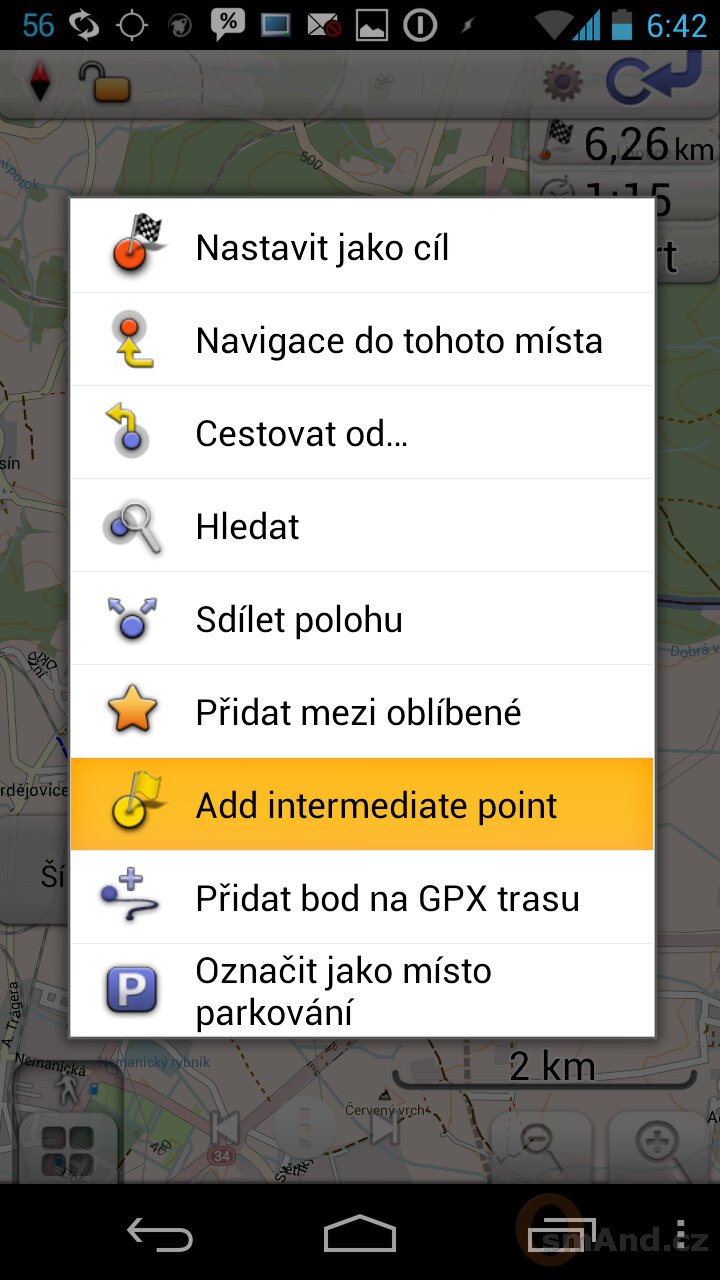Tap the Cestovat od… option
This screenshot has height=1280, width=720.
coord(362,432)
